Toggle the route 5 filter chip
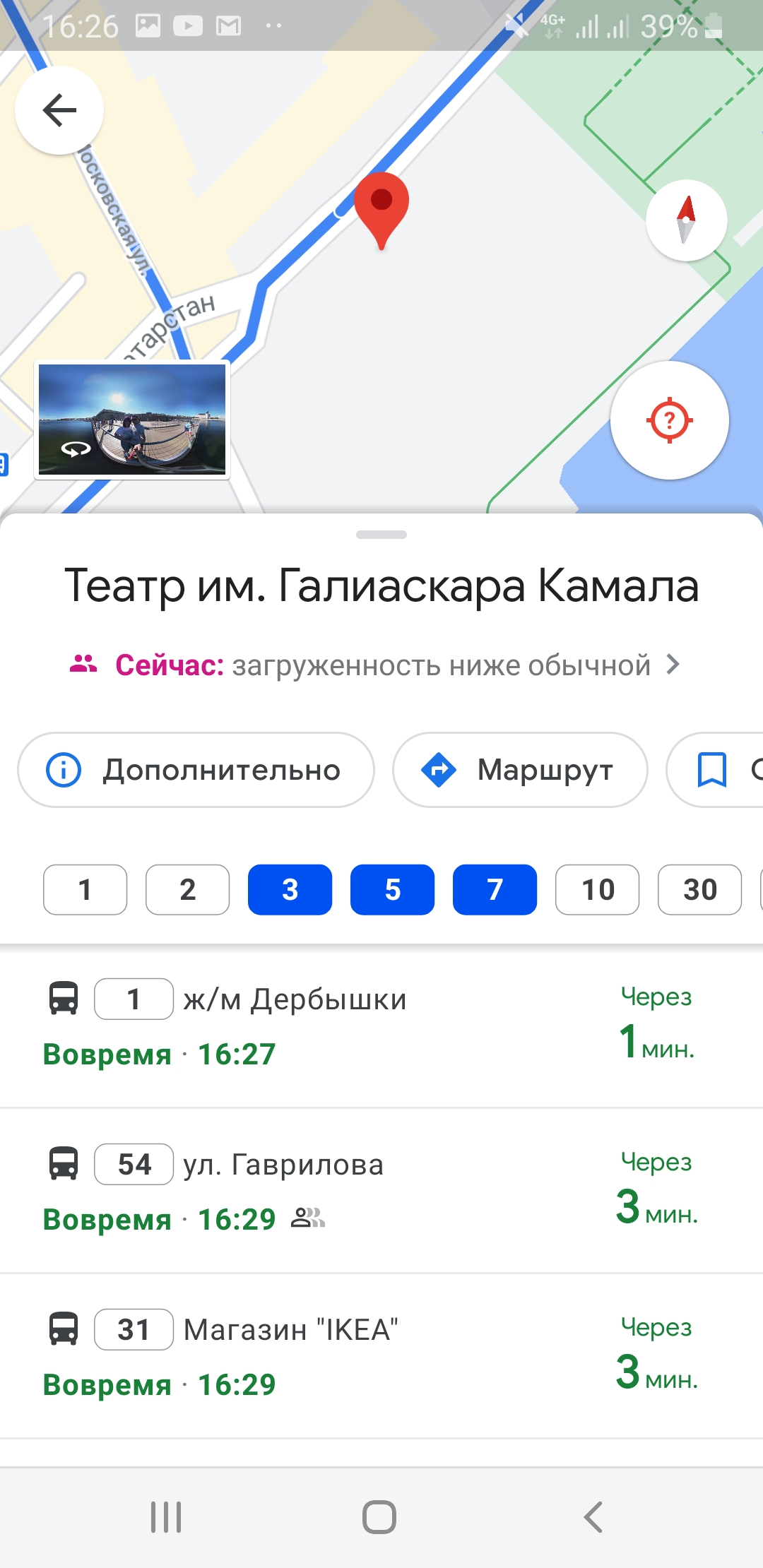 click(x=392, y=890)
